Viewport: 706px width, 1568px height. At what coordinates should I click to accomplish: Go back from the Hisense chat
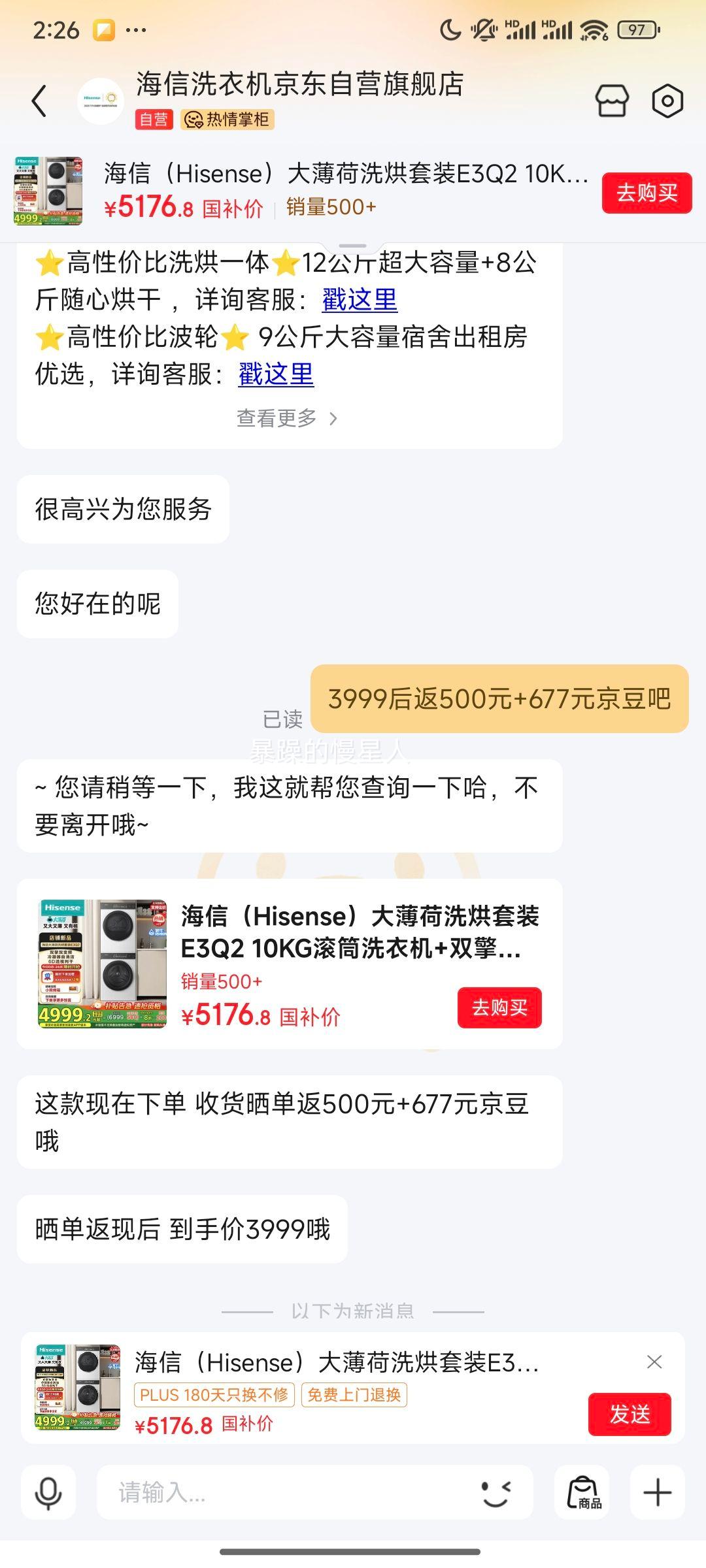pyautogui.click(x=39, y=101)
